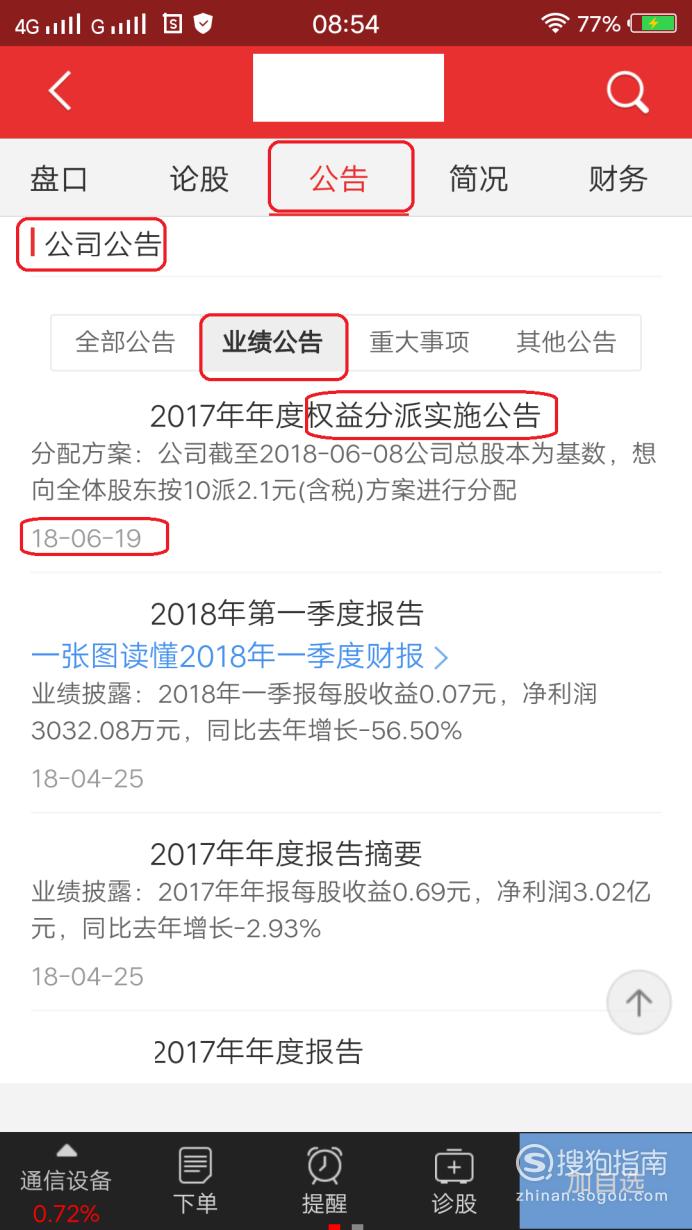The width and height of the screenshot is (692, 1230).
Task: Tap the scroll-to-top arrow button
Action: [x=639, y=1002]
